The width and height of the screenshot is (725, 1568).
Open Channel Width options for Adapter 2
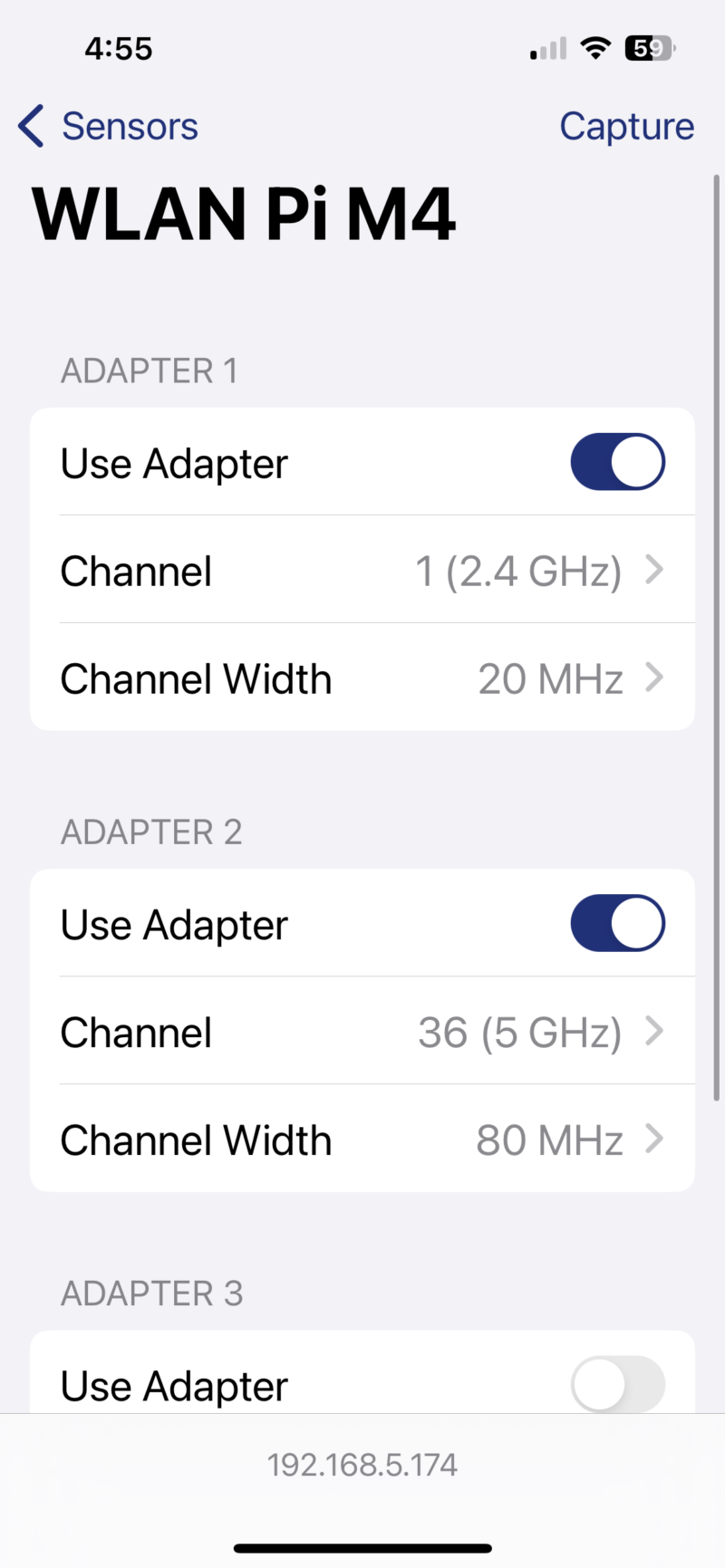(362, 1140)
